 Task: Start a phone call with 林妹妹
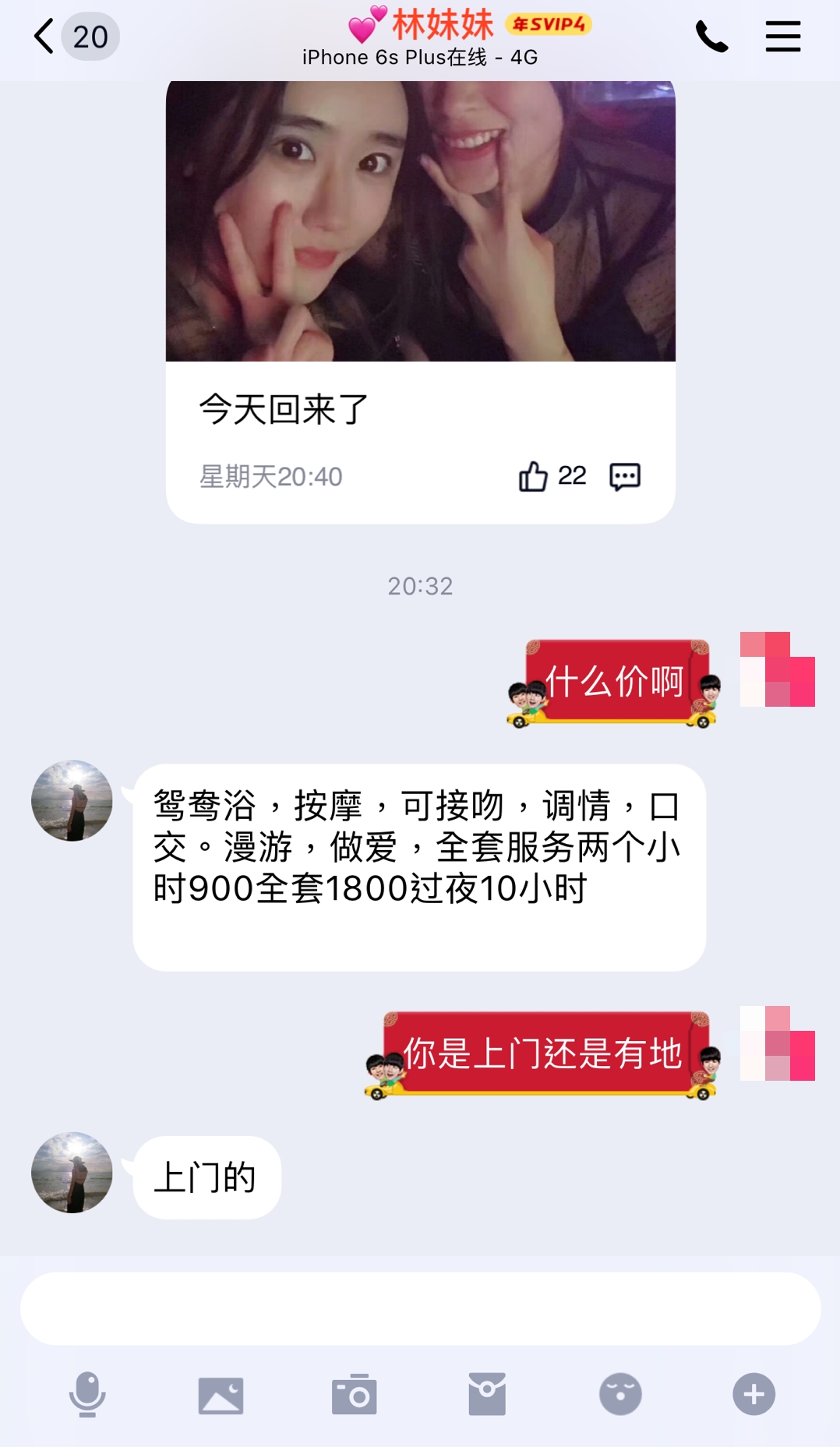click(x=711, y=37)
